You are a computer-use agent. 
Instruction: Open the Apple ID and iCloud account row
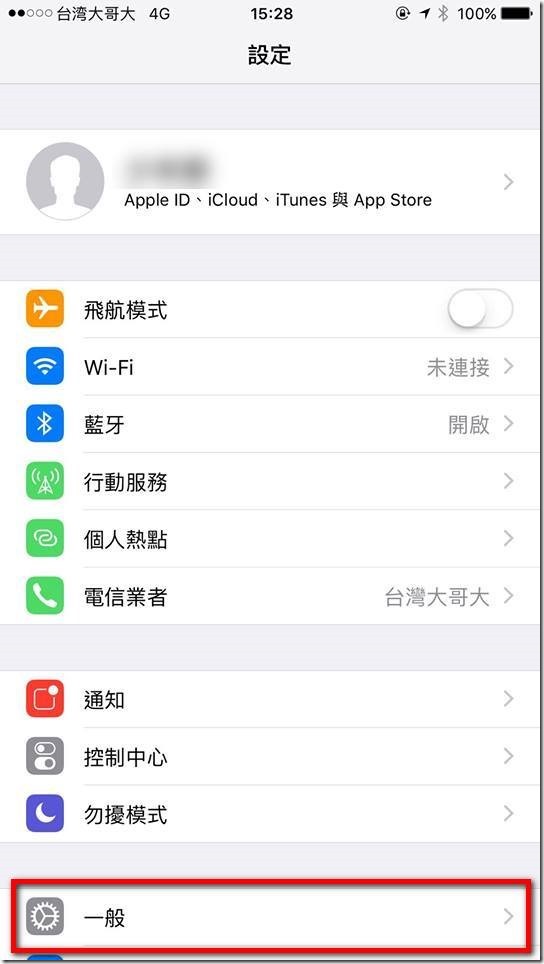[x=272, y=182]
